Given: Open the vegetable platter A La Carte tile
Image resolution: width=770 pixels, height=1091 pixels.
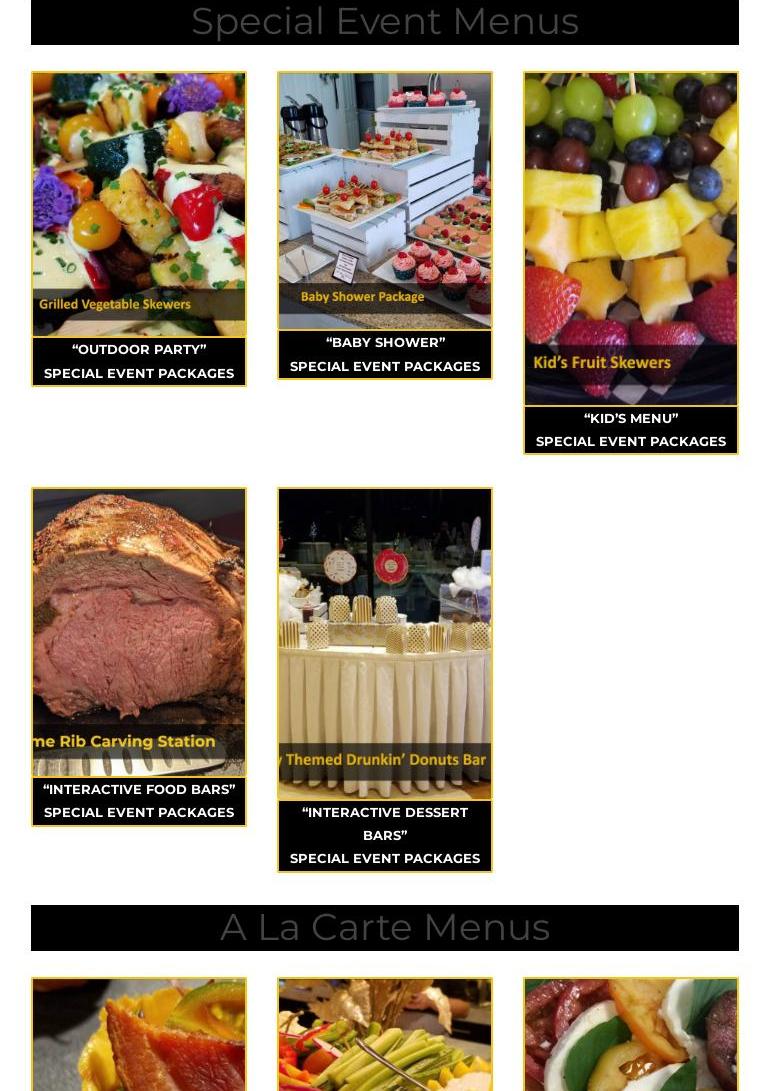Looking at the screenshot, I should tap(385, 1035).
